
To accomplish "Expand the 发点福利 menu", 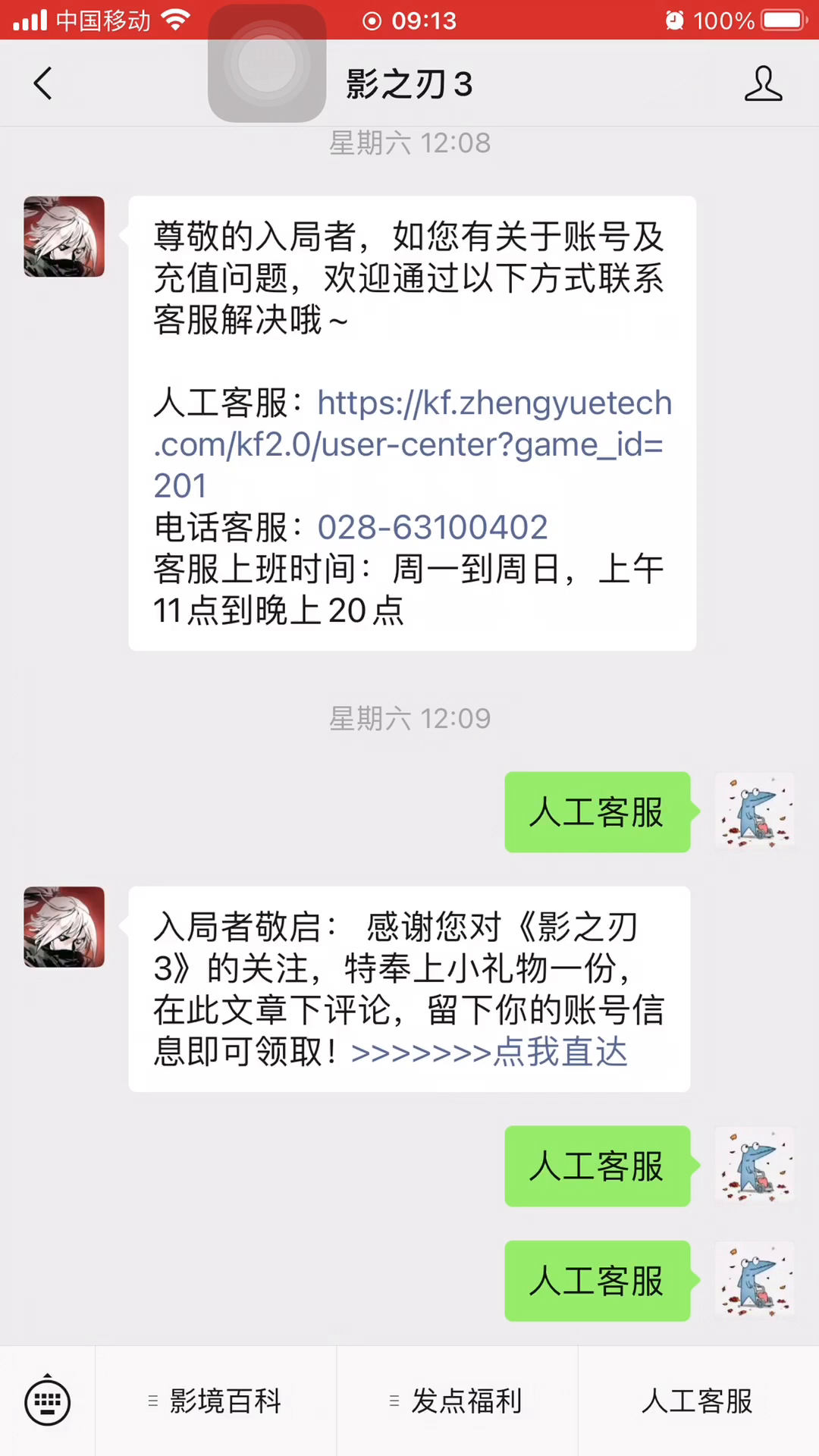I will coord(457,1401).
